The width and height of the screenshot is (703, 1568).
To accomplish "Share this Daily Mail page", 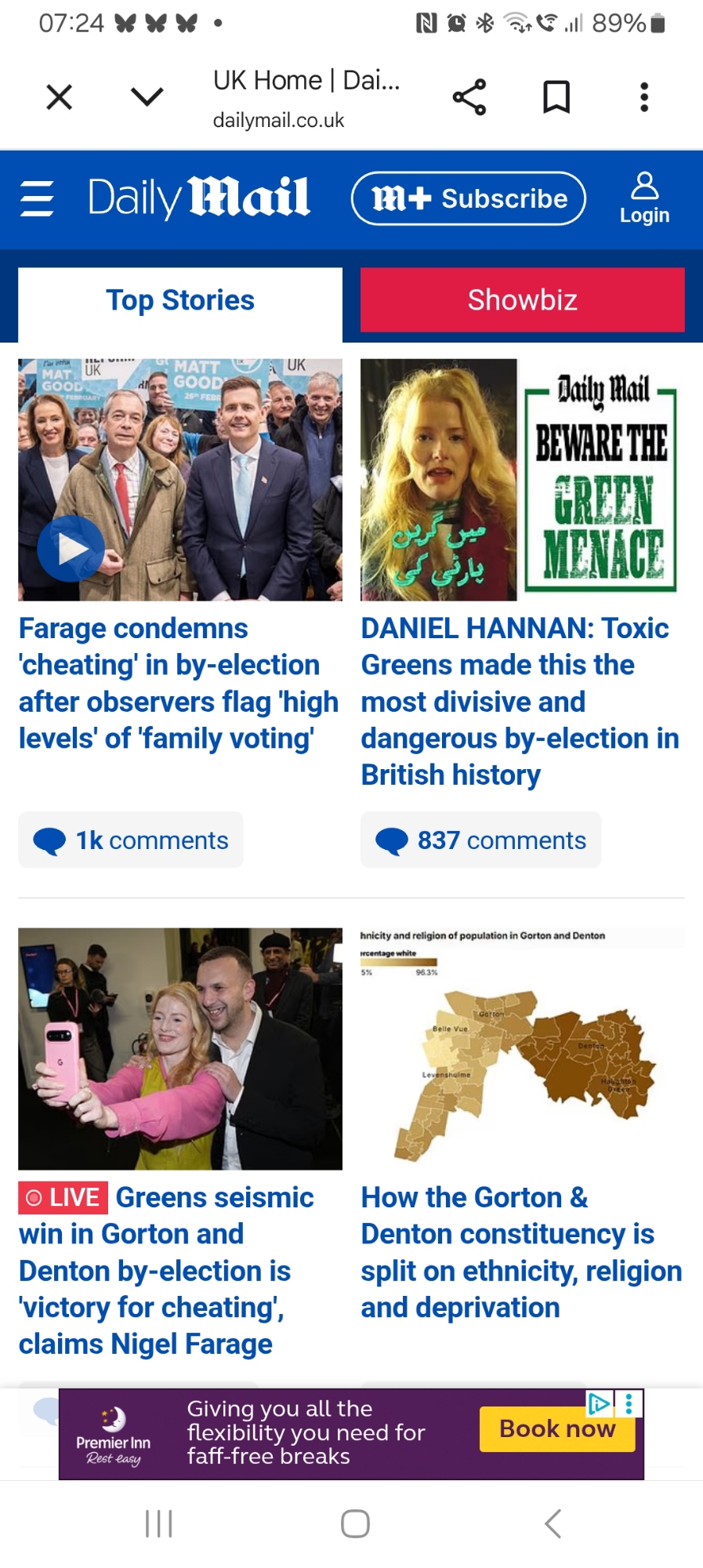I will point(469,97).
